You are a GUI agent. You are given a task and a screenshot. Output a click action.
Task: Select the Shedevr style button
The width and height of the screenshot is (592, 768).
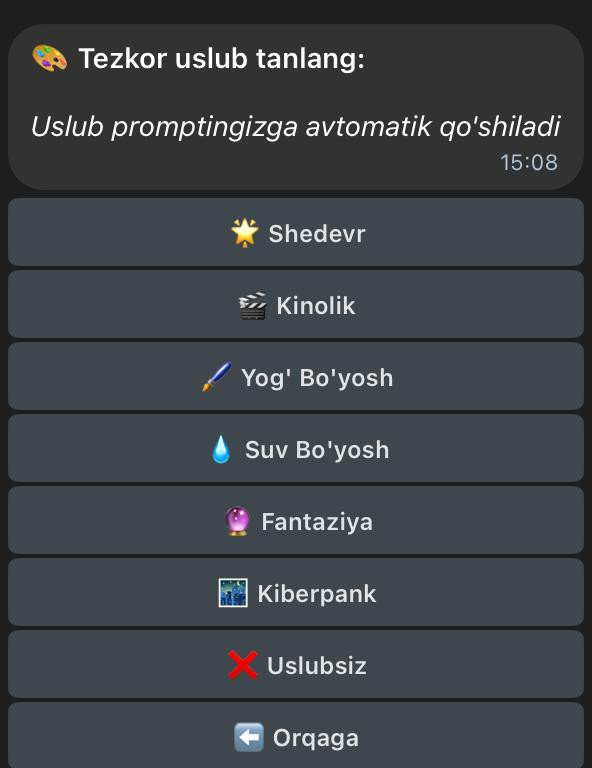(296, 232)
